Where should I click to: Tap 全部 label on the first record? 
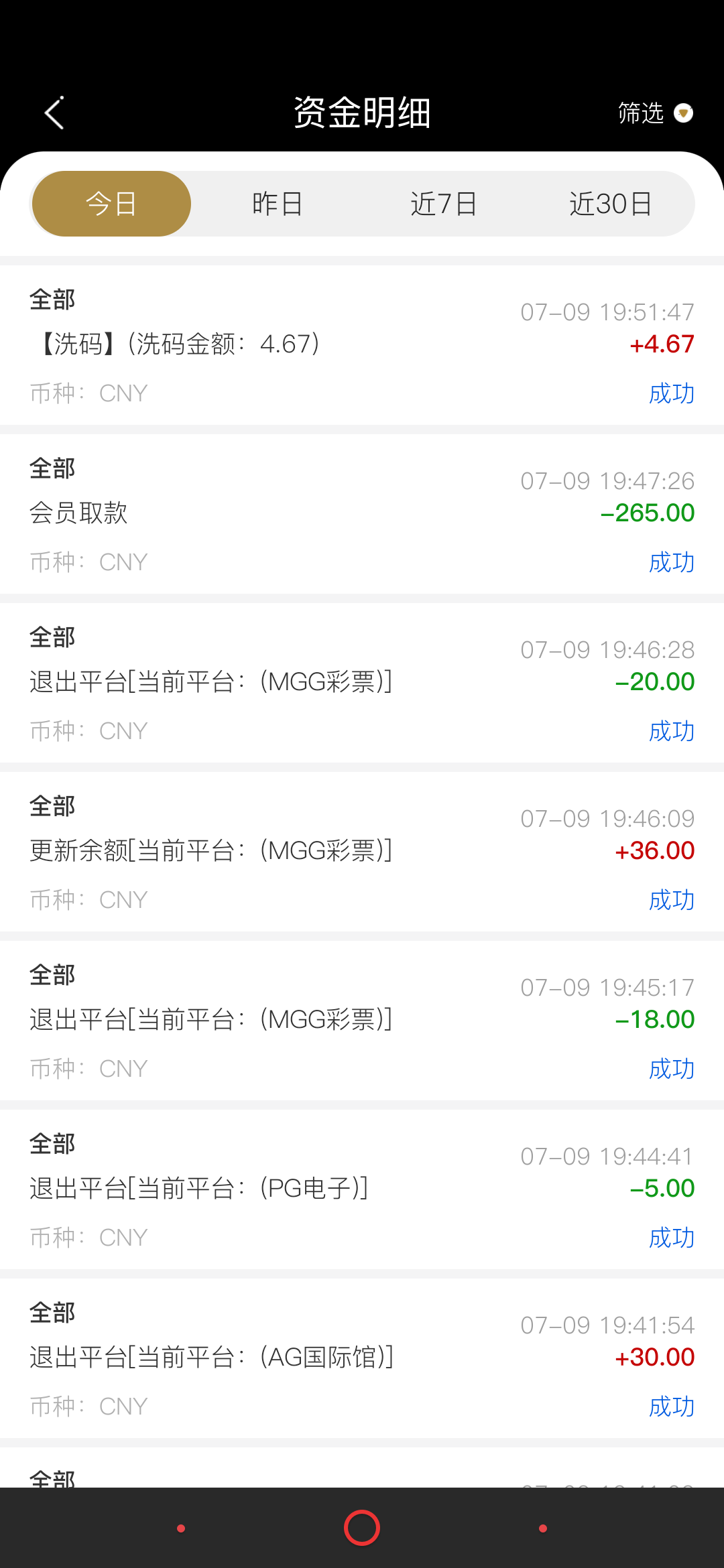coord(52,301)
